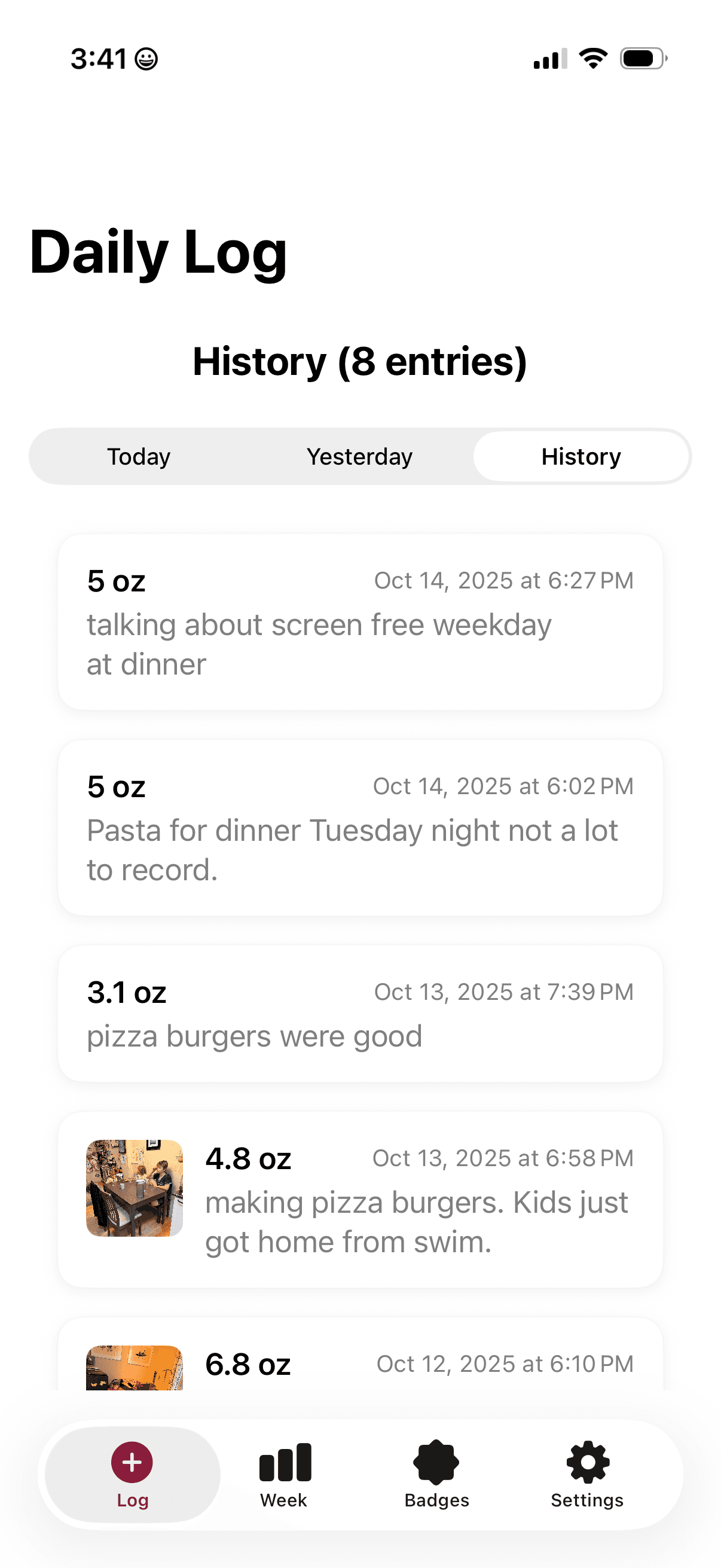Open the screen free weekday entry
This screenshot has width=721, height=1568.
point(360,621)
